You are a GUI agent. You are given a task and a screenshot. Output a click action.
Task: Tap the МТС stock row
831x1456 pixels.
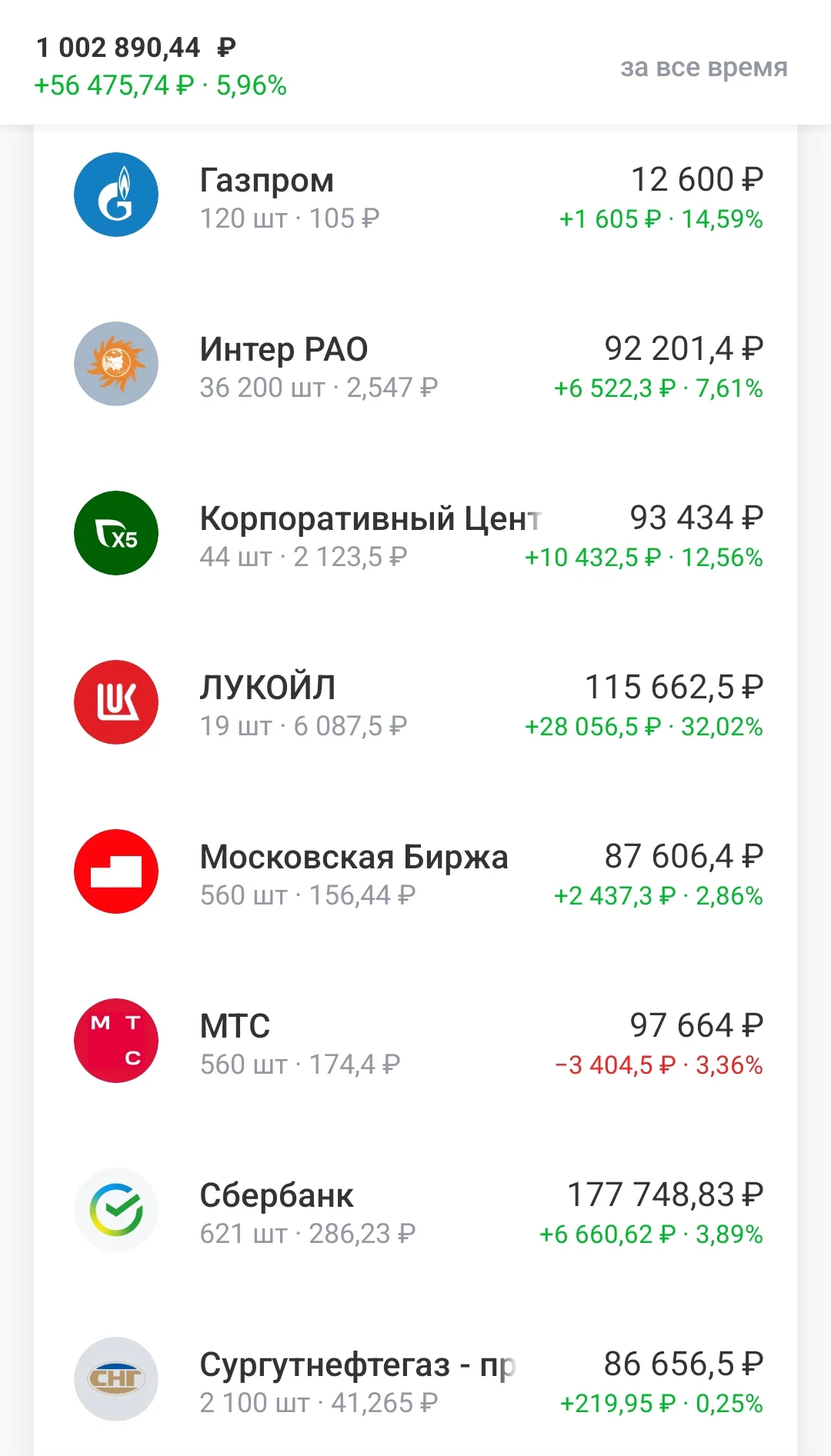pos(415,1041)
